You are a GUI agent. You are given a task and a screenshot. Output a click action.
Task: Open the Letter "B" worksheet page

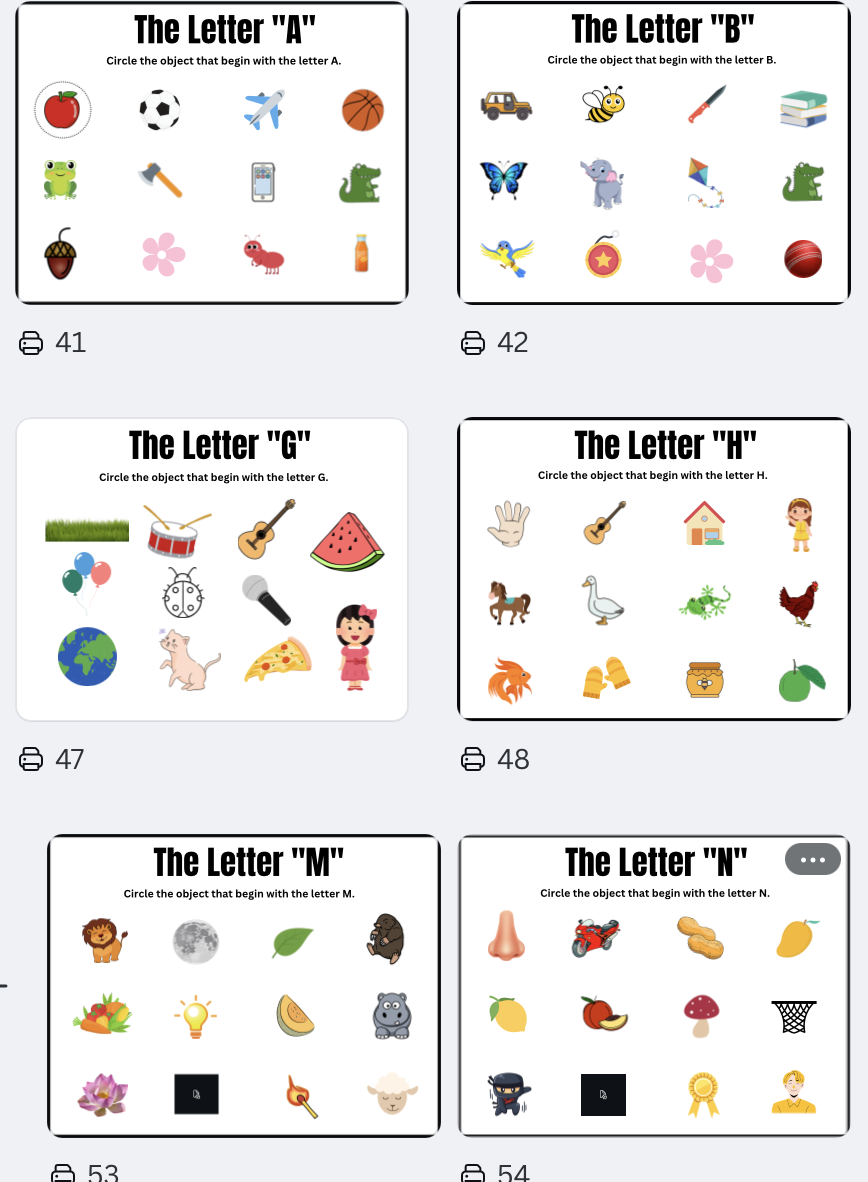(654, 153)
